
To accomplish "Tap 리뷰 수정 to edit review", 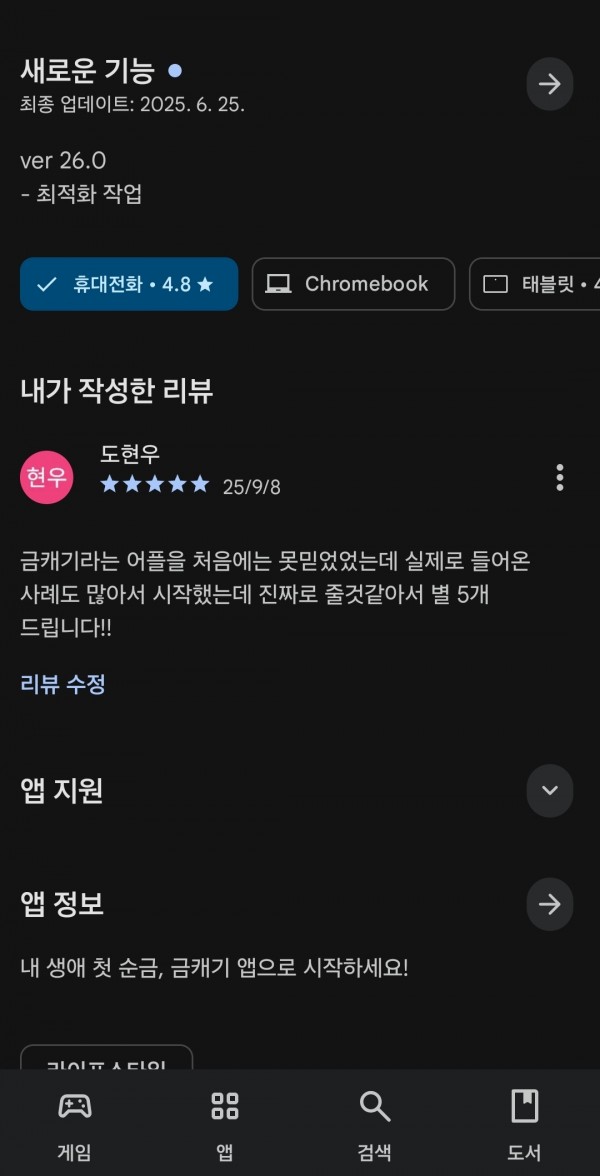I will pyautogui.click(x=63, y=684).
